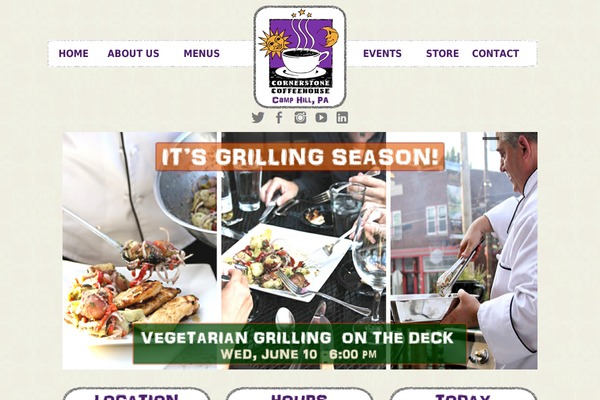This screenshot has height=400, width=600.
Task: View the Events page
Action: [x=382, y=54]
